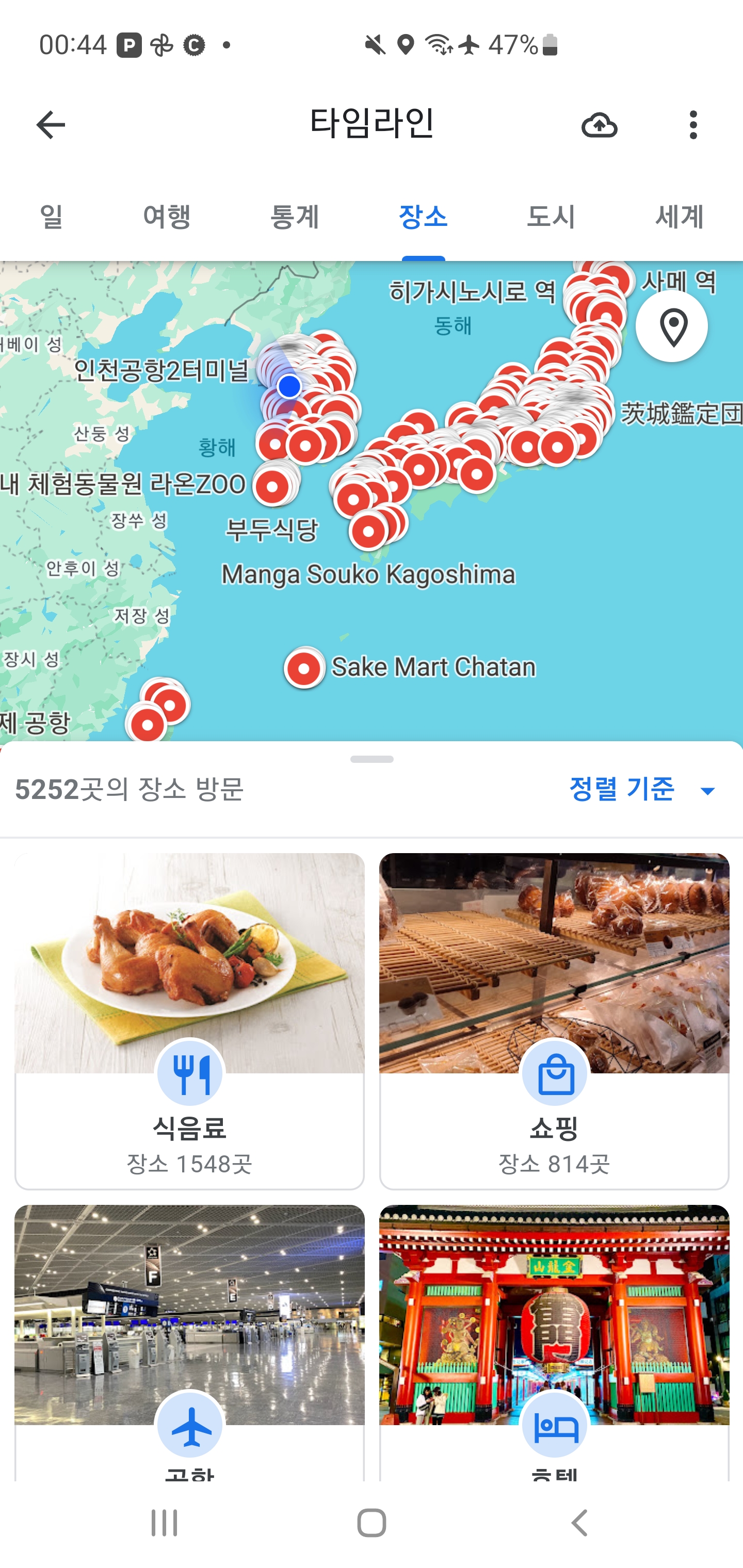
Task: Select the 통계 tab
Action: coord(295,217)
